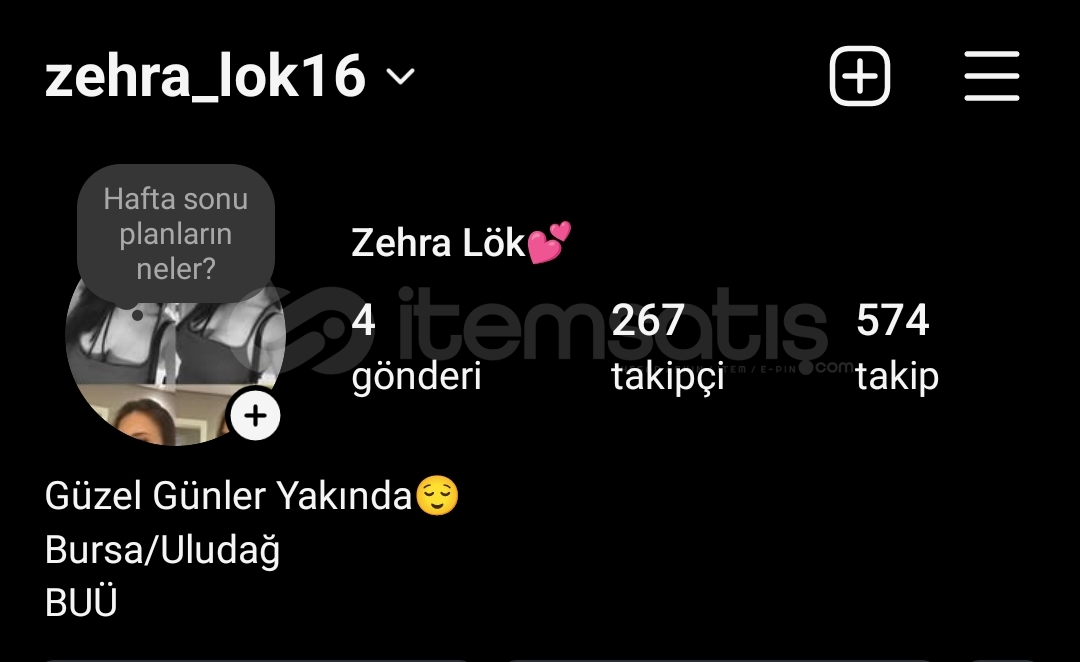Open the 574 takip following list

point(896,347)
